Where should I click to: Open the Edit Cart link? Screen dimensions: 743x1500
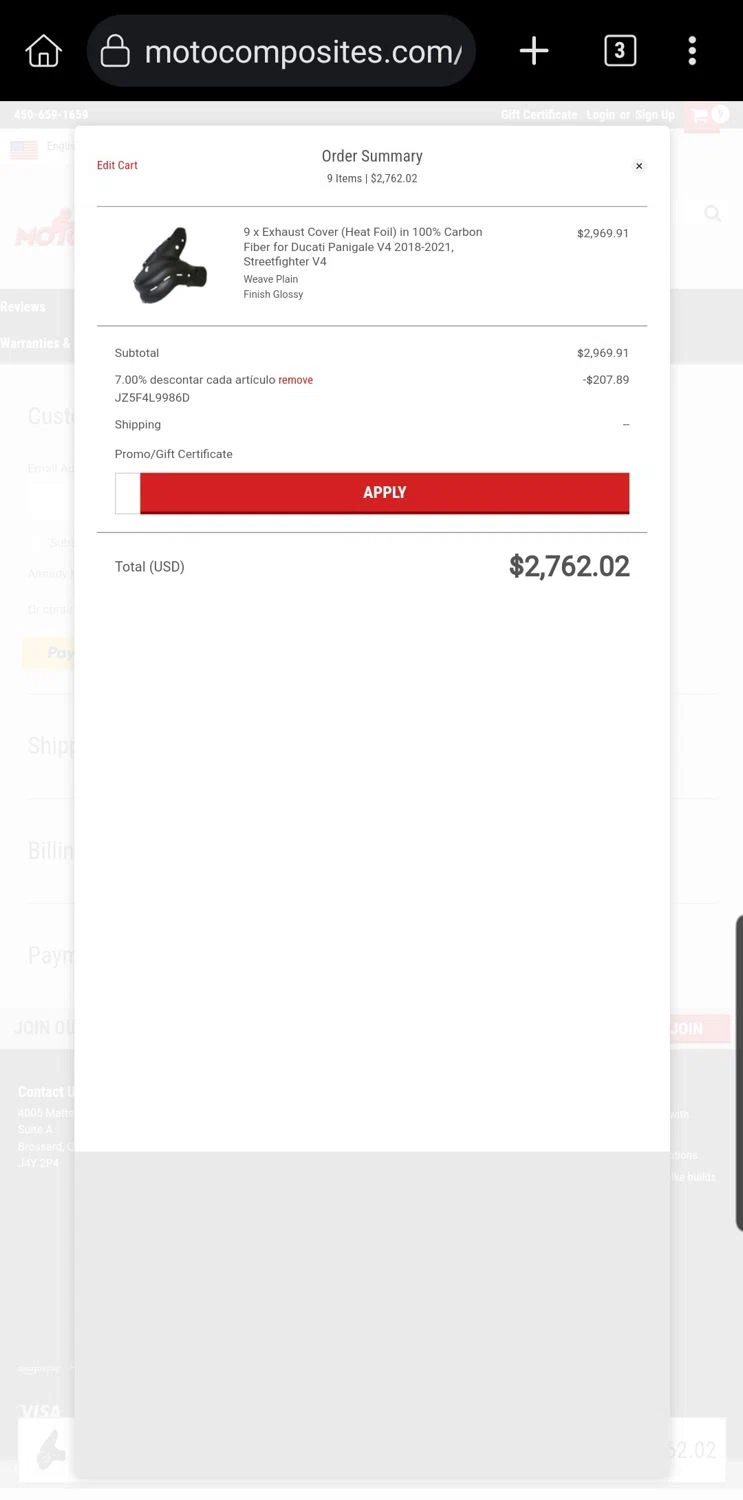coord(117,166)
